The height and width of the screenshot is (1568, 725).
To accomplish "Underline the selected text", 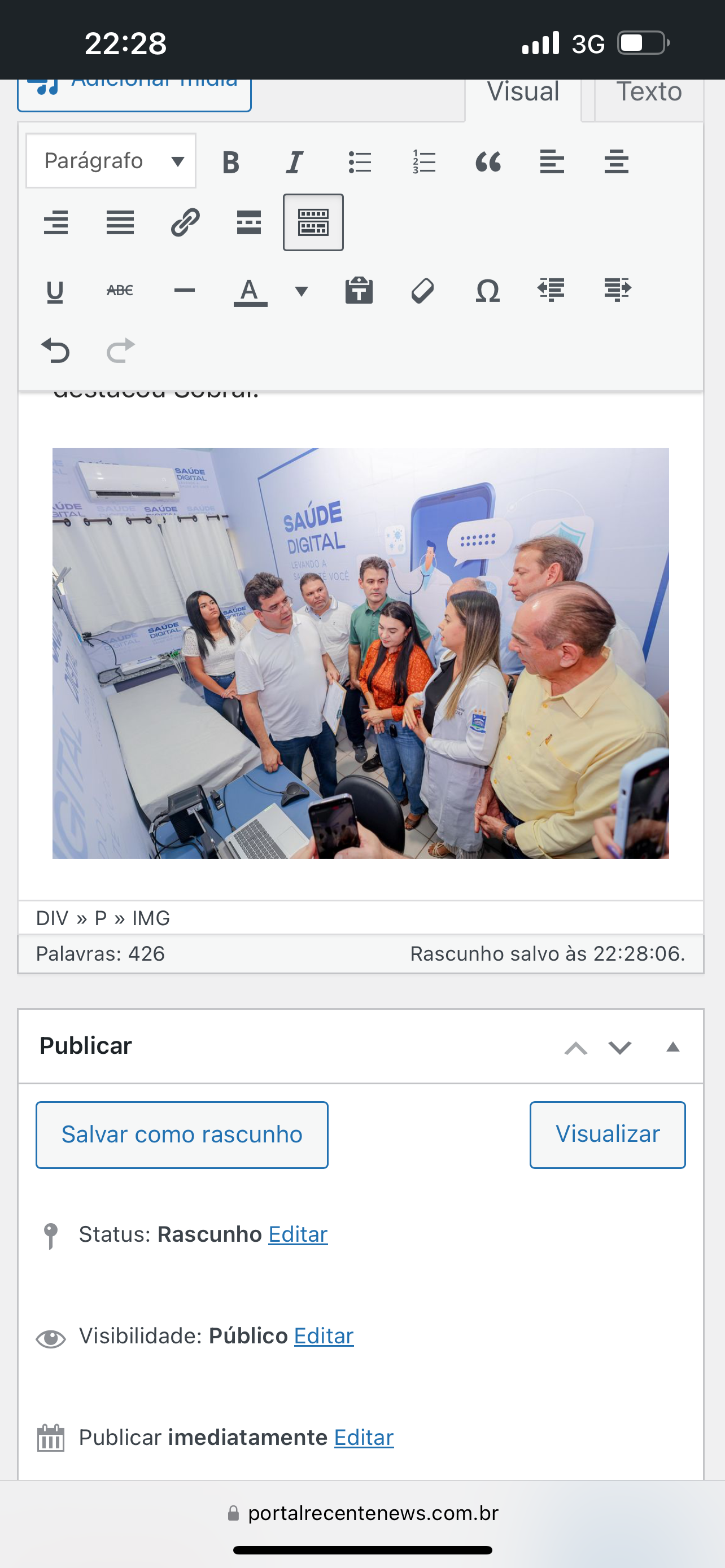I will [x=55, y=291].
